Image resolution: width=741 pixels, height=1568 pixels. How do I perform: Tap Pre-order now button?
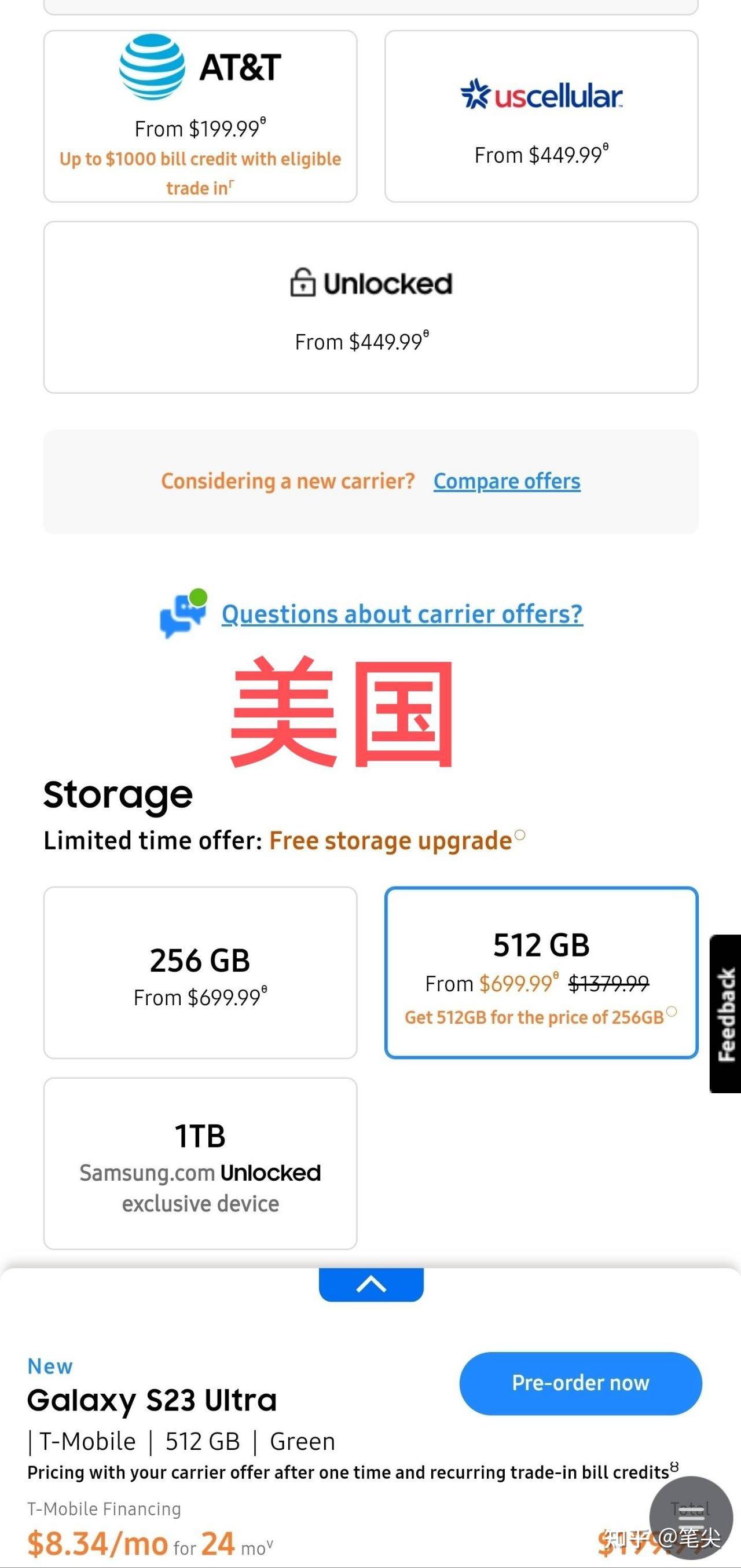click(581, 1383)
